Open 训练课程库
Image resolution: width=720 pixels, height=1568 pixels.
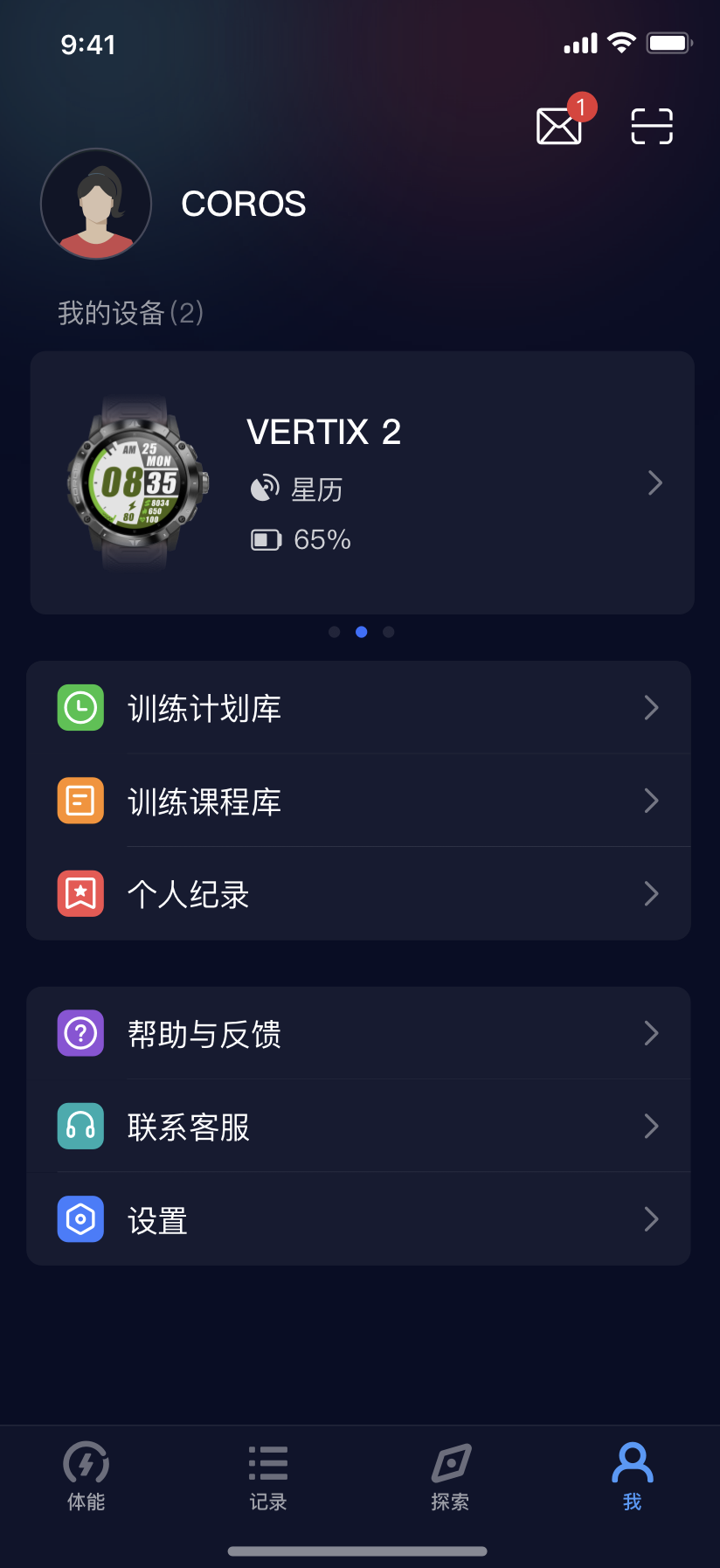coord(358,801)
